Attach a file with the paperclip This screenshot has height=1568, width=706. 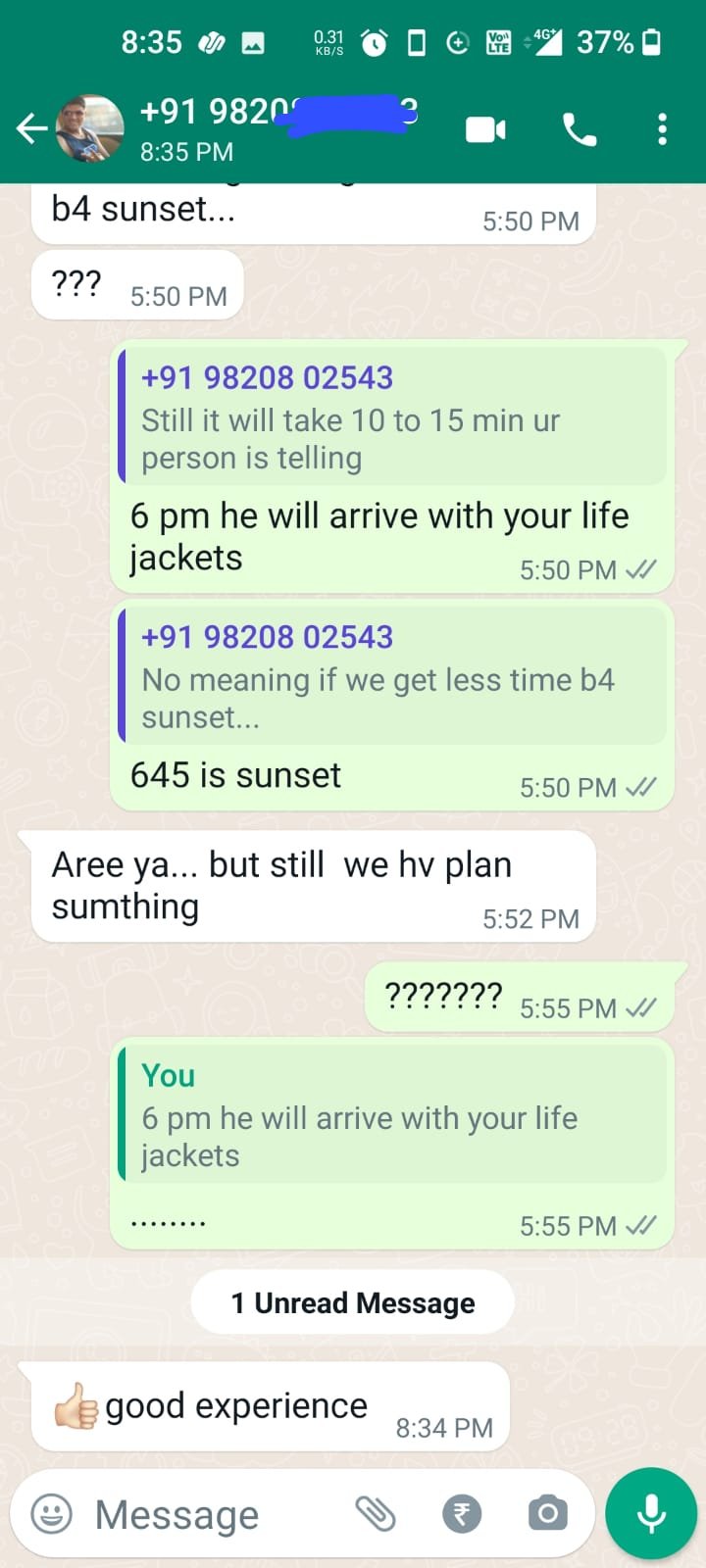pyautogui.click(x=375, y=1514)
